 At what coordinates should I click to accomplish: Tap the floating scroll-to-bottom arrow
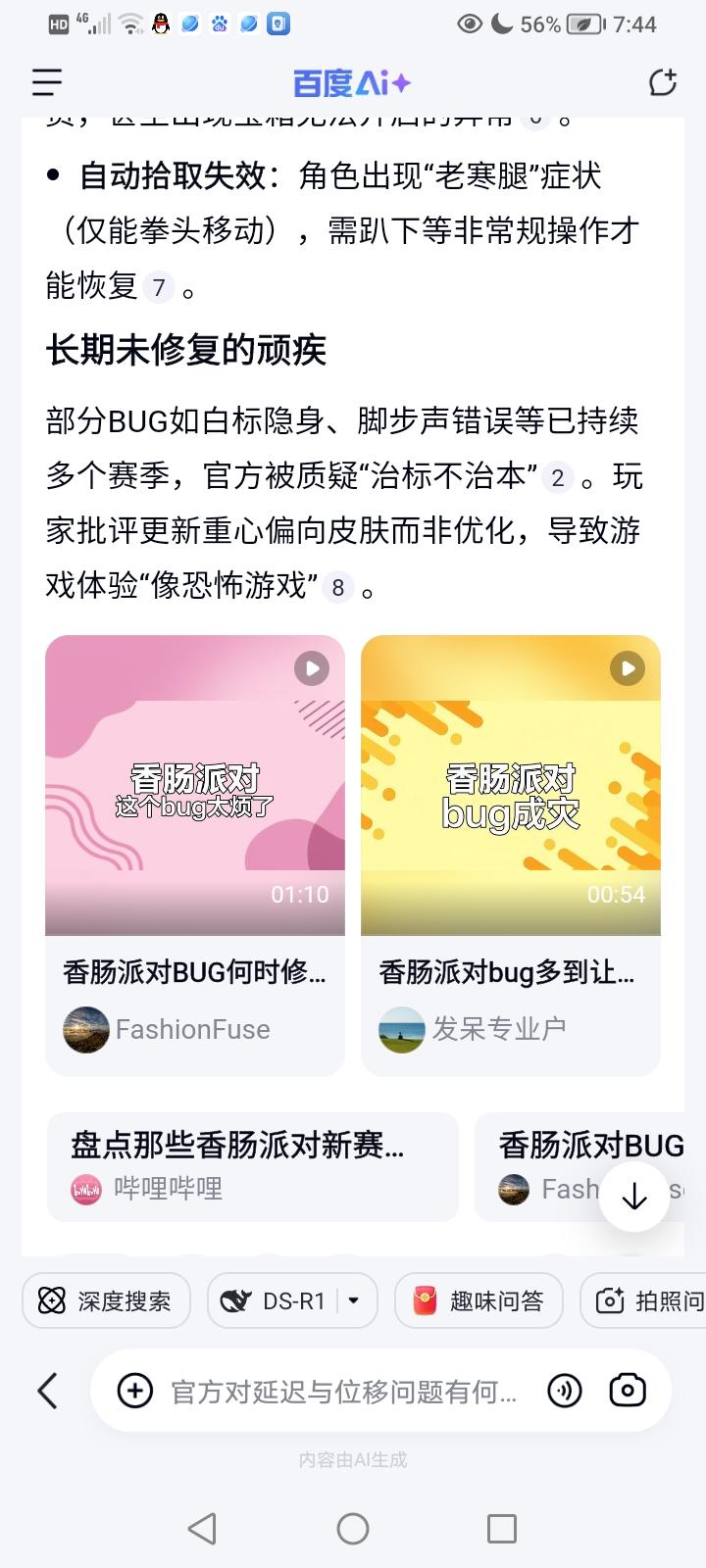pos(633,1197)
